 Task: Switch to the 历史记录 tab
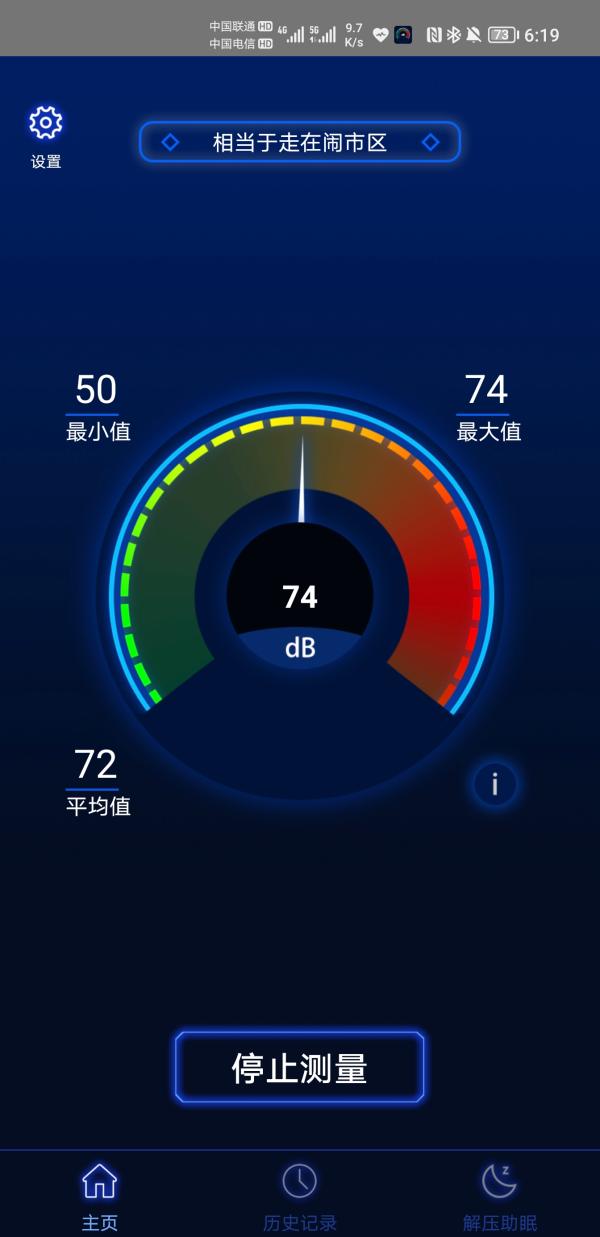pos(300,1196)
